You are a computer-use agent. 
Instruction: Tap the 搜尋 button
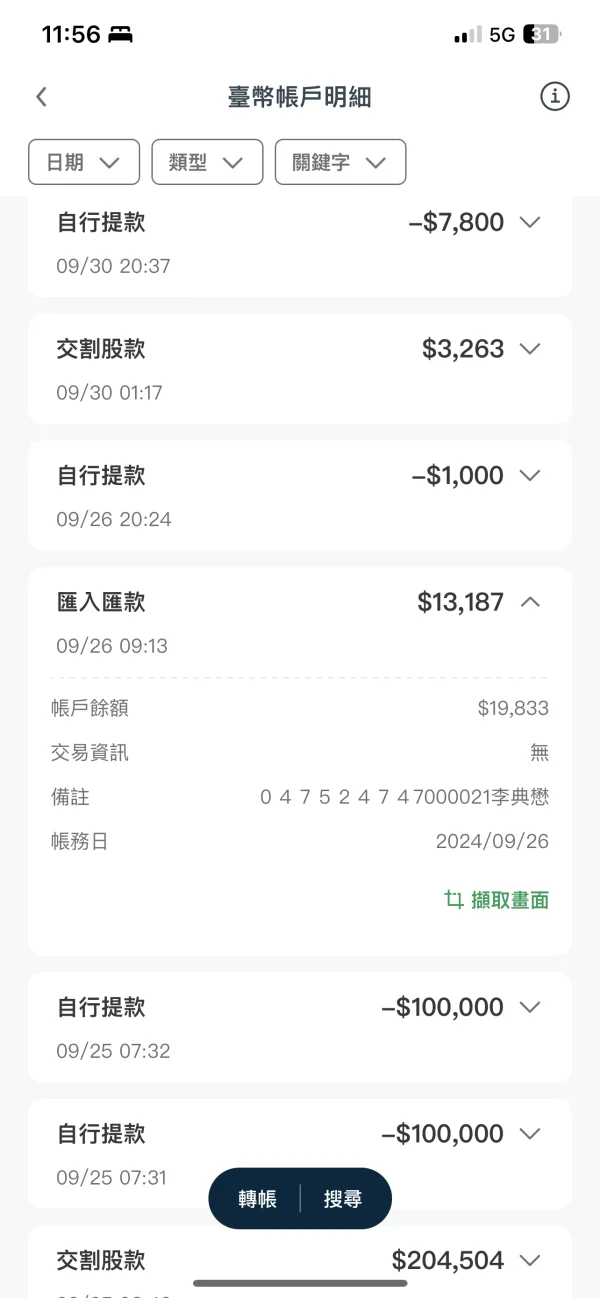click(x=343, y=1199)
